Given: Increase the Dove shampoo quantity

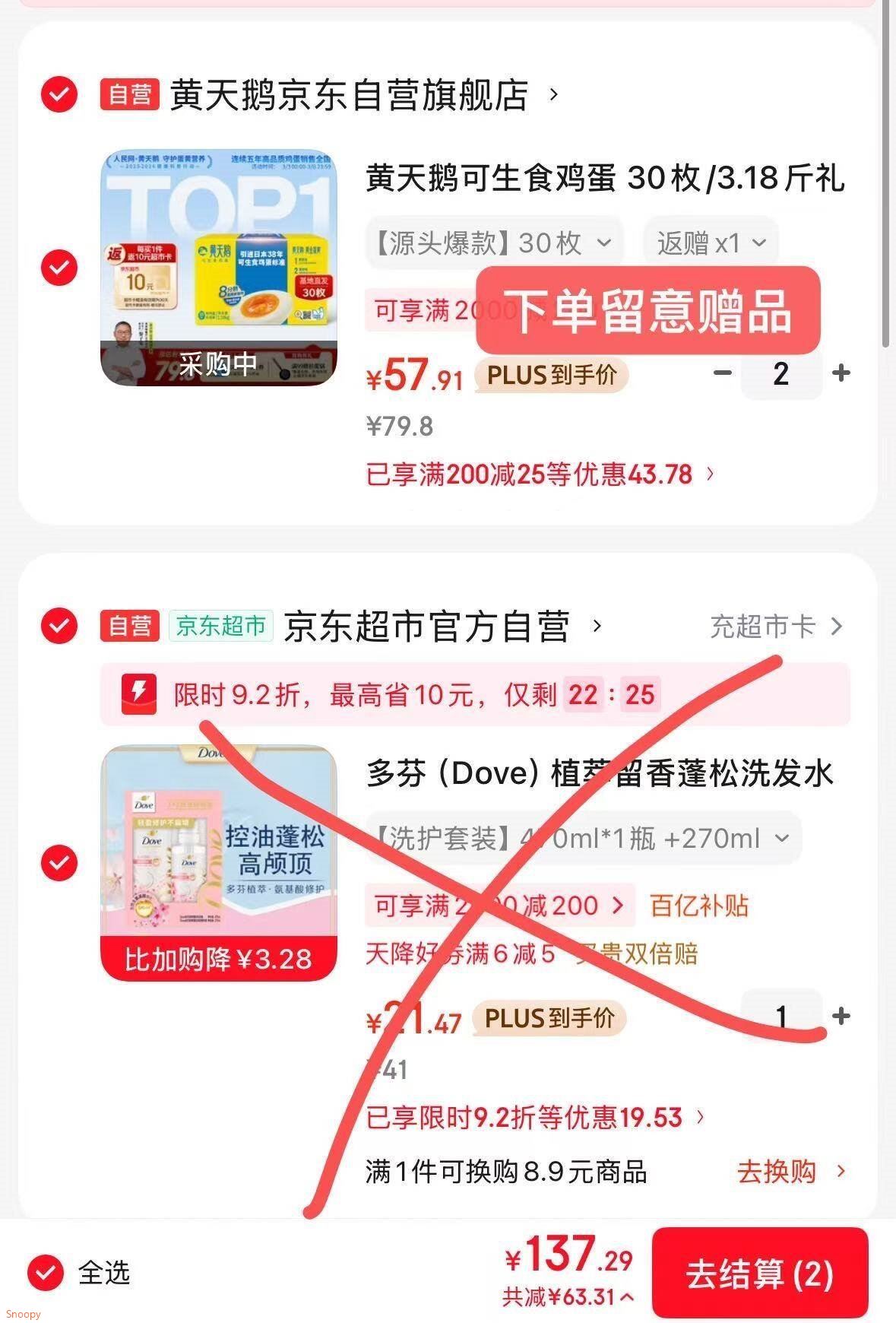Looking at the screenshot, I should [x=841, y=1016].
